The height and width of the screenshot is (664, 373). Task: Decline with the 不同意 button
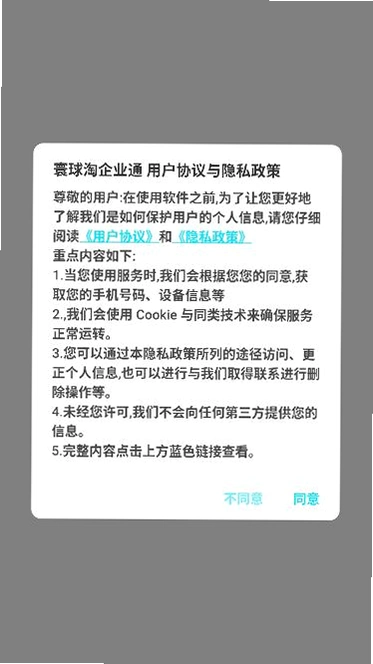pos(243,498)
